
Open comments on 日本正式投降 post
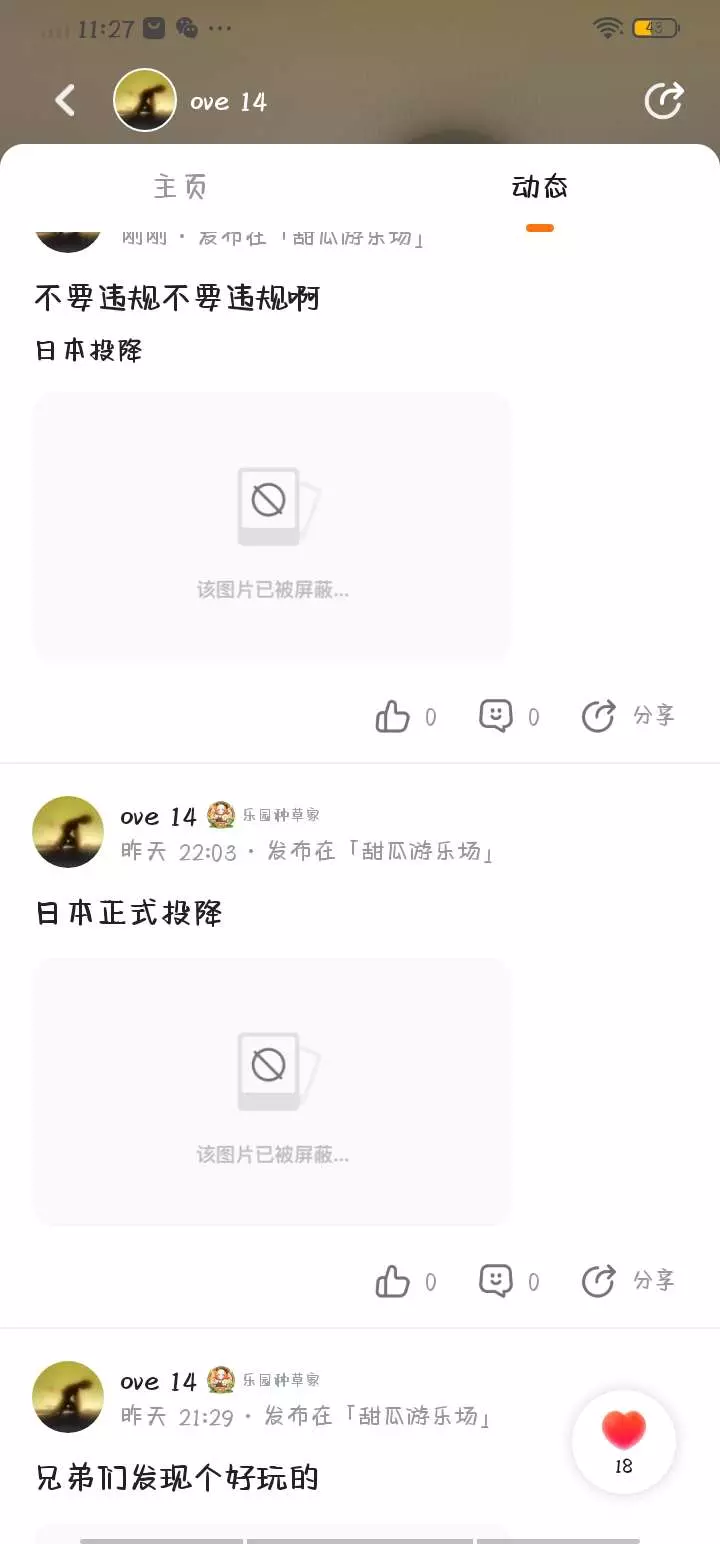pos(497,1281)
